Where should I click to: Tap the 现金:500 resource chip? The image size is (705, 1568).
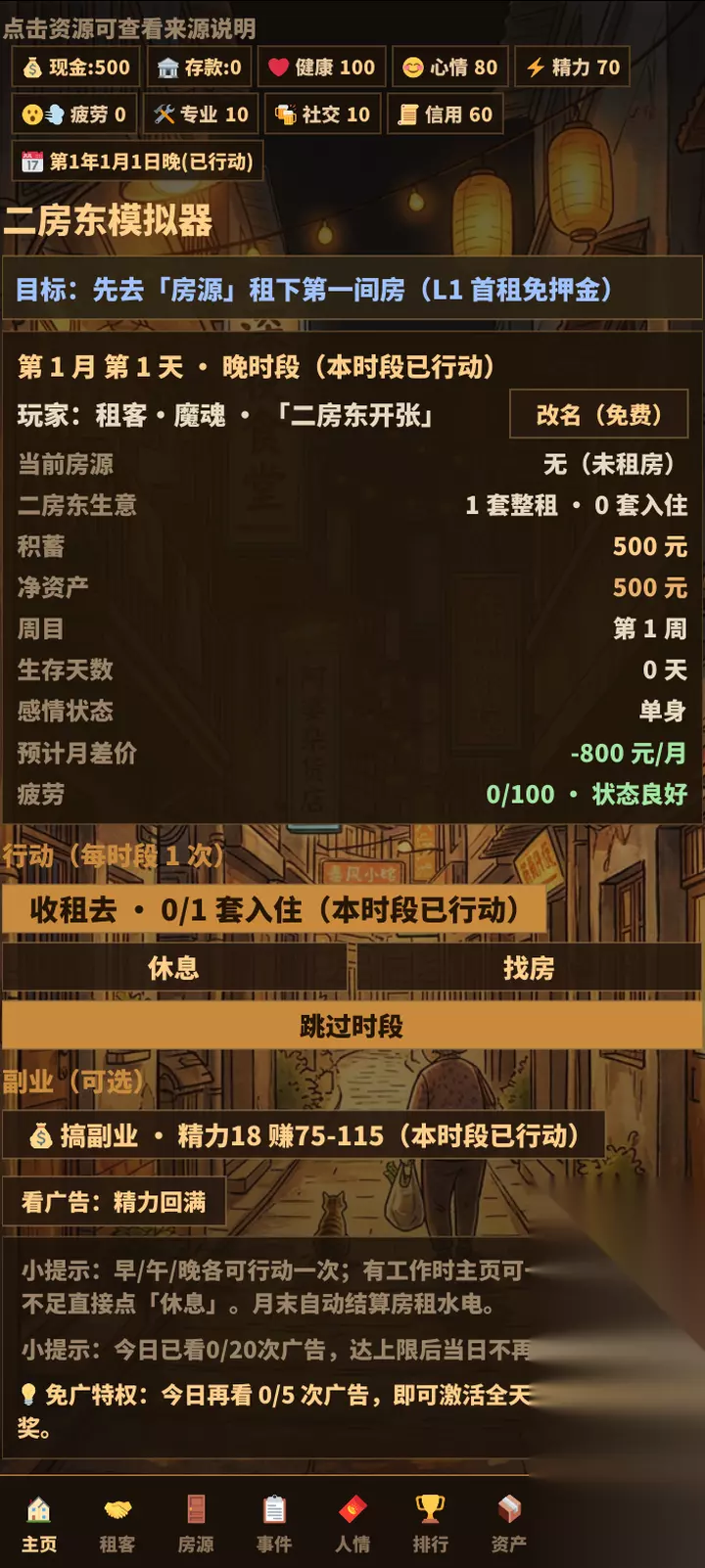76,67
